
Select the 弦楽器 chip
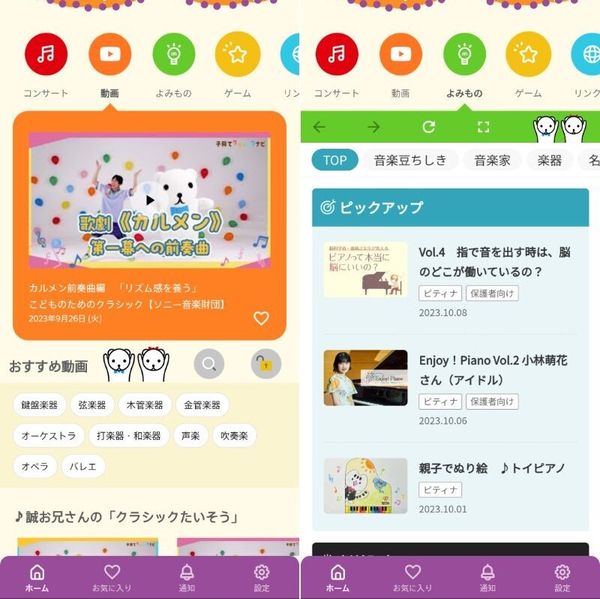pos(92,405)
